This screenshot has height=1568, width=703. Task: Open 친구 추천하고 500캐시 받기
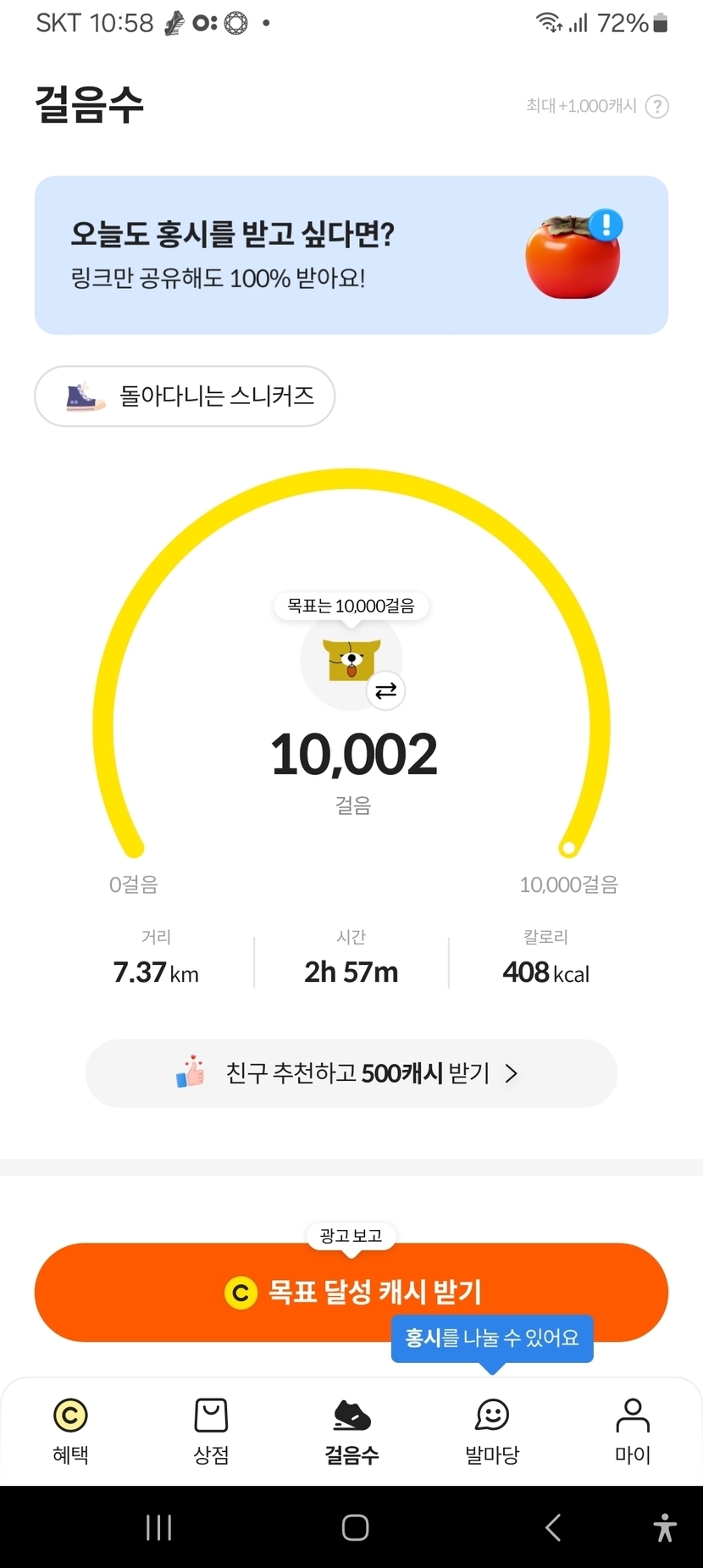pyautogui.click(x=351, y=1073)
